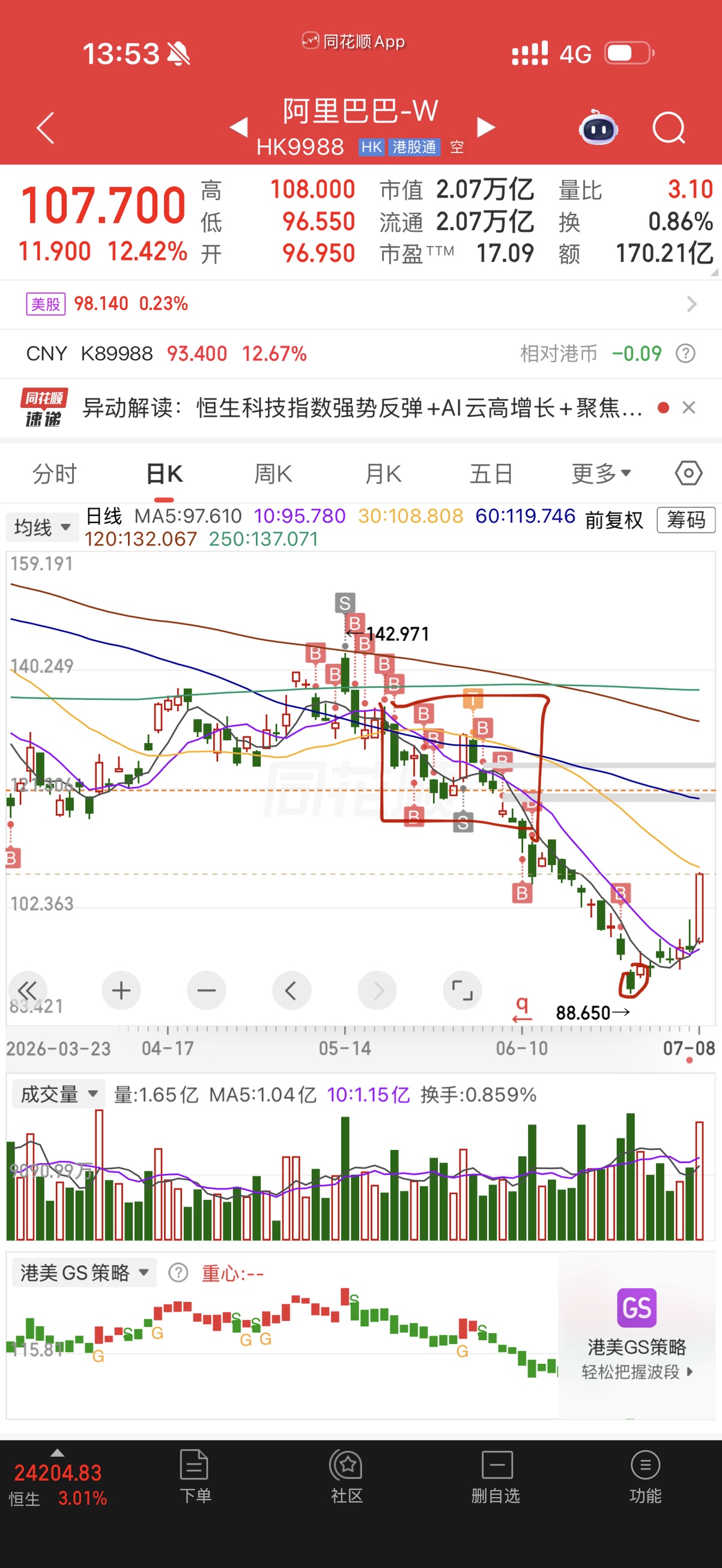722x1568 pixels.
Task: Open chart settings hexagon icon
Action: pyautogui.click(x=688, y=473)
